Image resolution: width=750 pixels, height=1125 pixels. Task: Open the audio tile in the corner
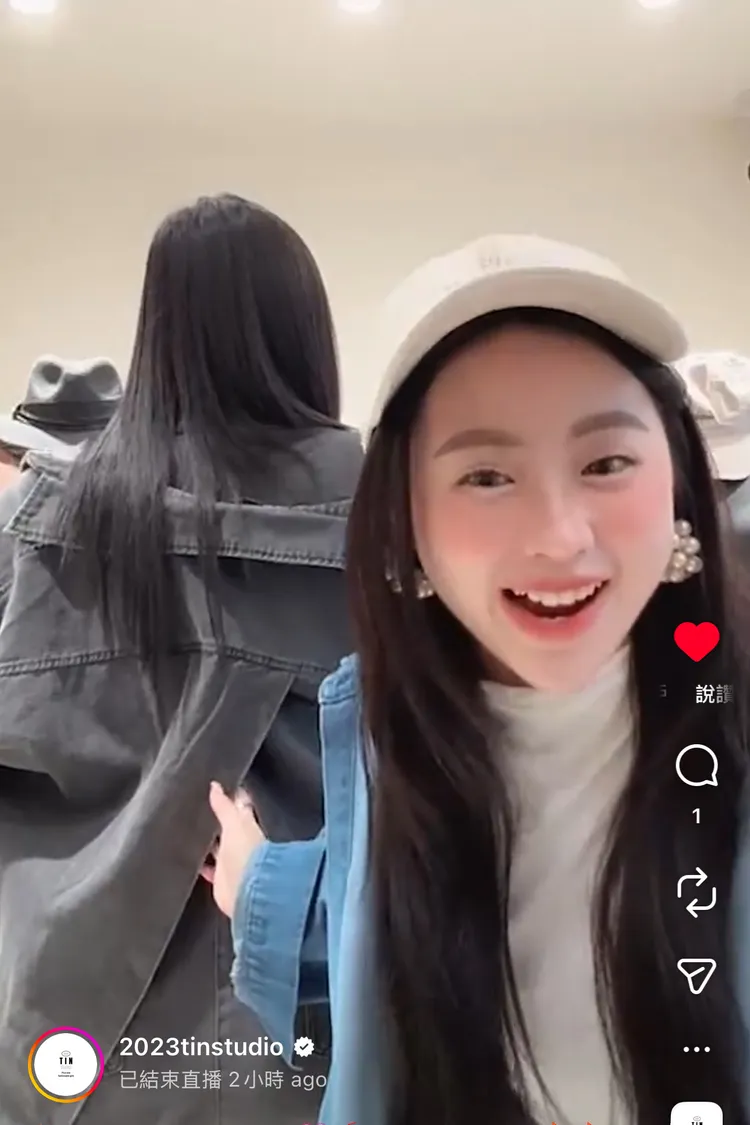coord(697,1114)
